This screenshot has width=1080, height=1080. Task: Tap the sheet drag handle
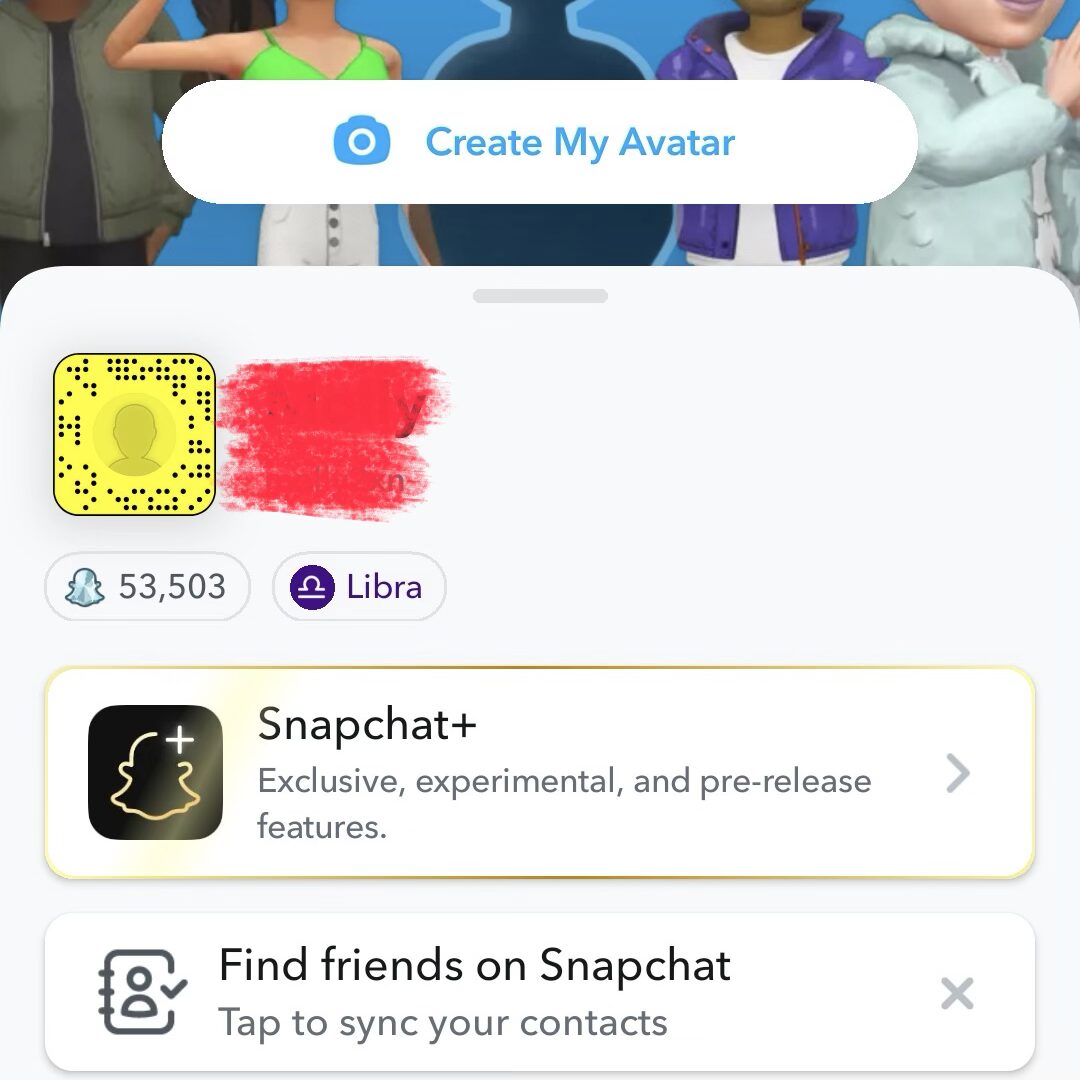[540, 296]
